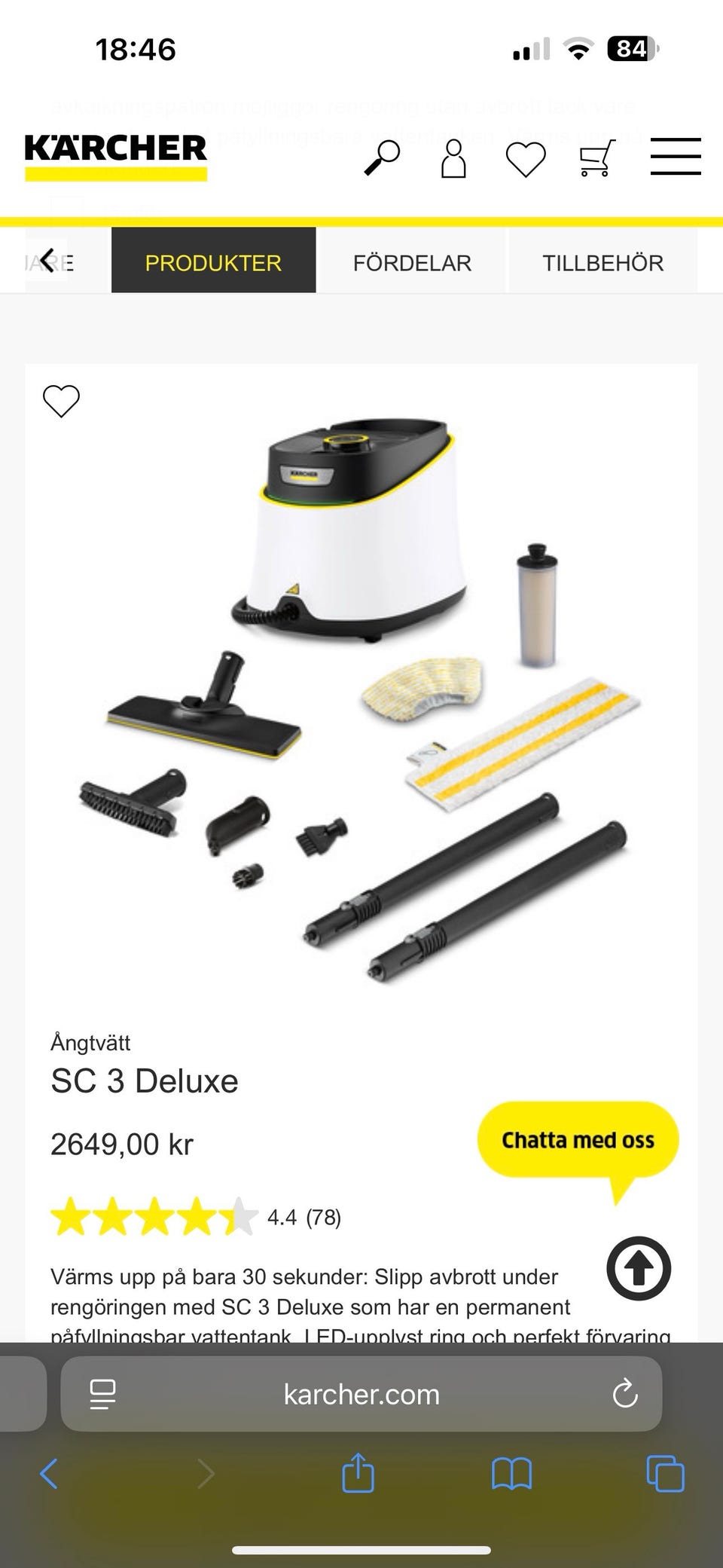This screenshot has width=723, height=1568.
Task: Open the Kärcher site search
Action: tap(382, 157)
